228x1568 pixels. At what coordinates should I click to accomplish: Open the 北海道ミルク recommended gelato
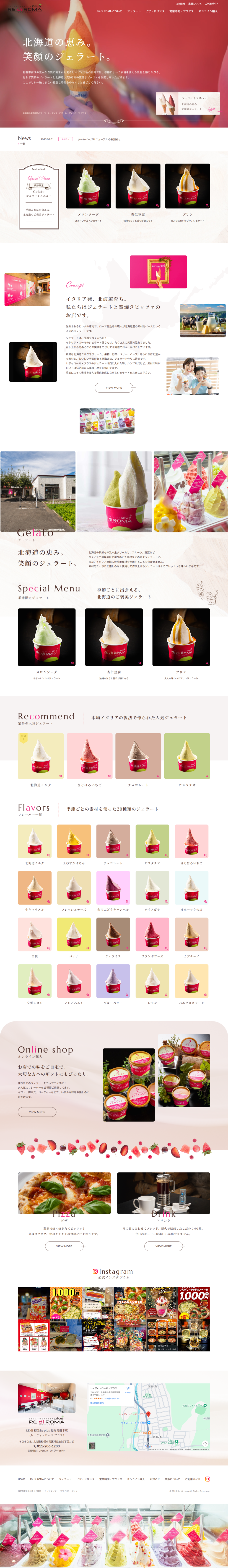click(41, 757)
